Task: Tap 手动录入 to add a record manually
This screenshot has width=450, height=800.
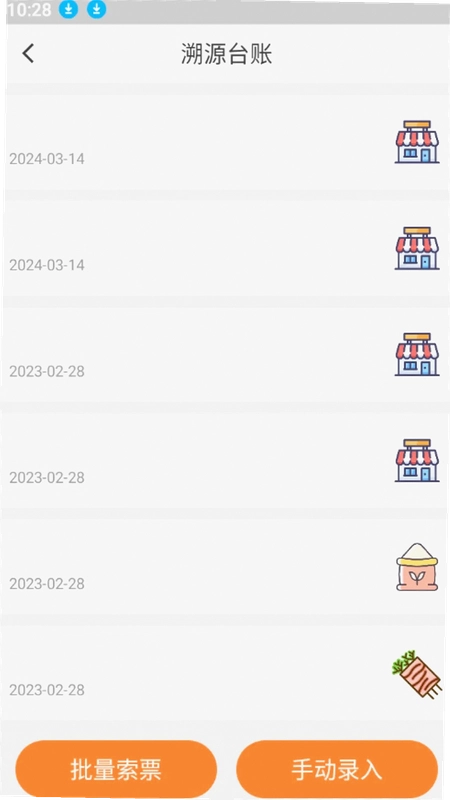Action: point(337,769)
